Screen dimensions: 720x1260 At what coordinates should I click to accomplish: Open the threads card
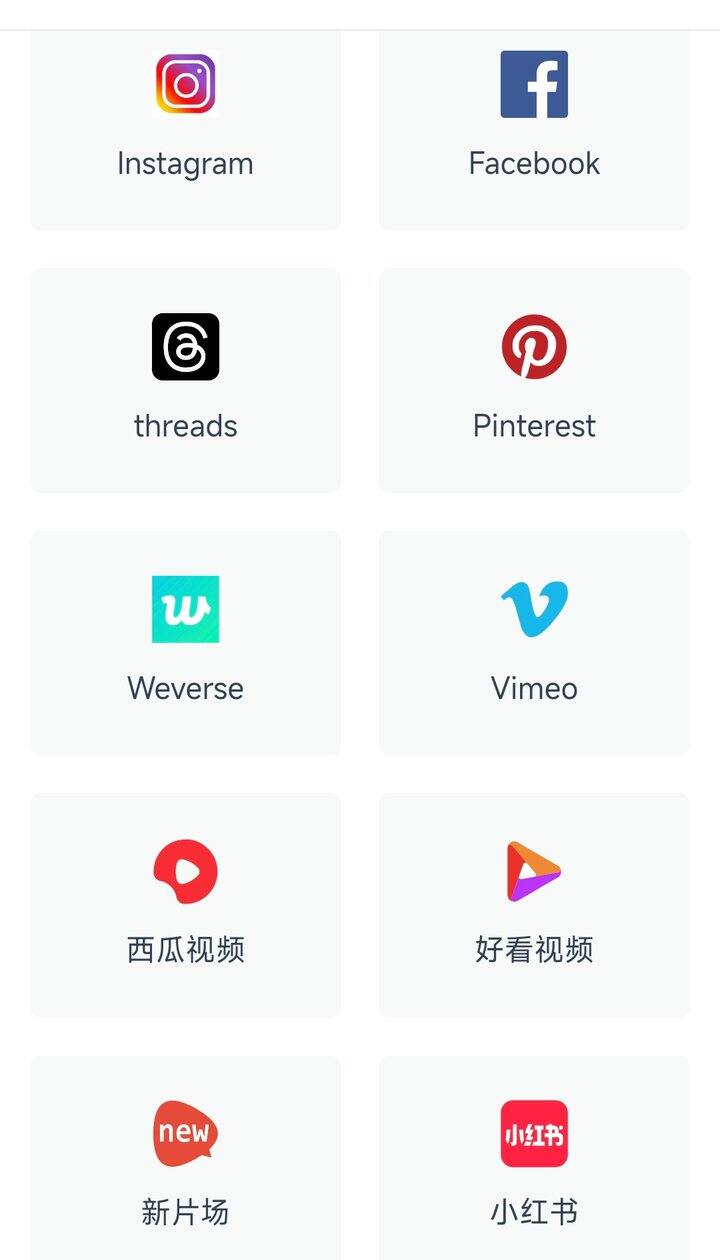185,380
